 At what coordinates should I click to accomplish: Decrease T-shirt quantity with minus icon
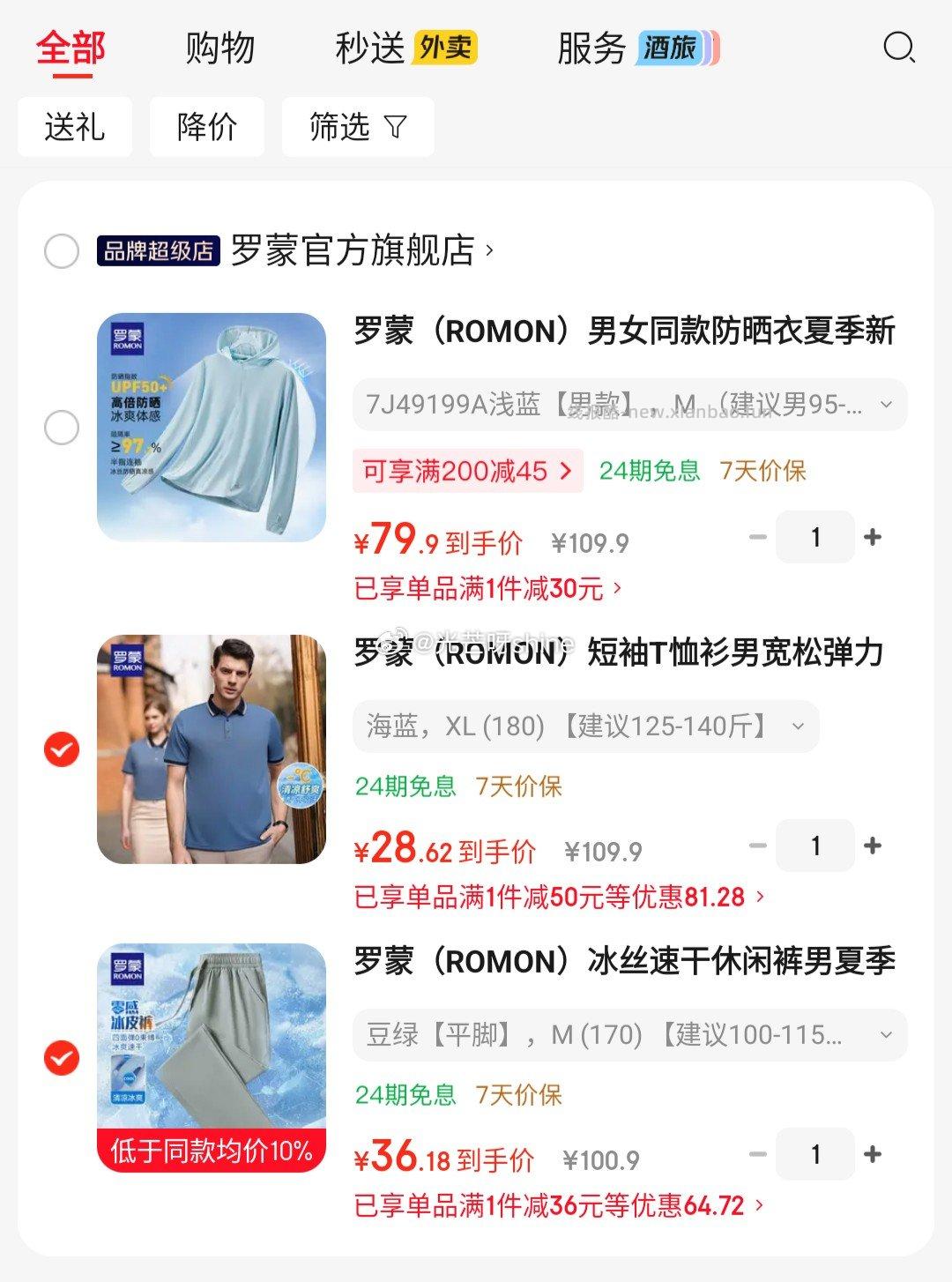tap(757, 845)
